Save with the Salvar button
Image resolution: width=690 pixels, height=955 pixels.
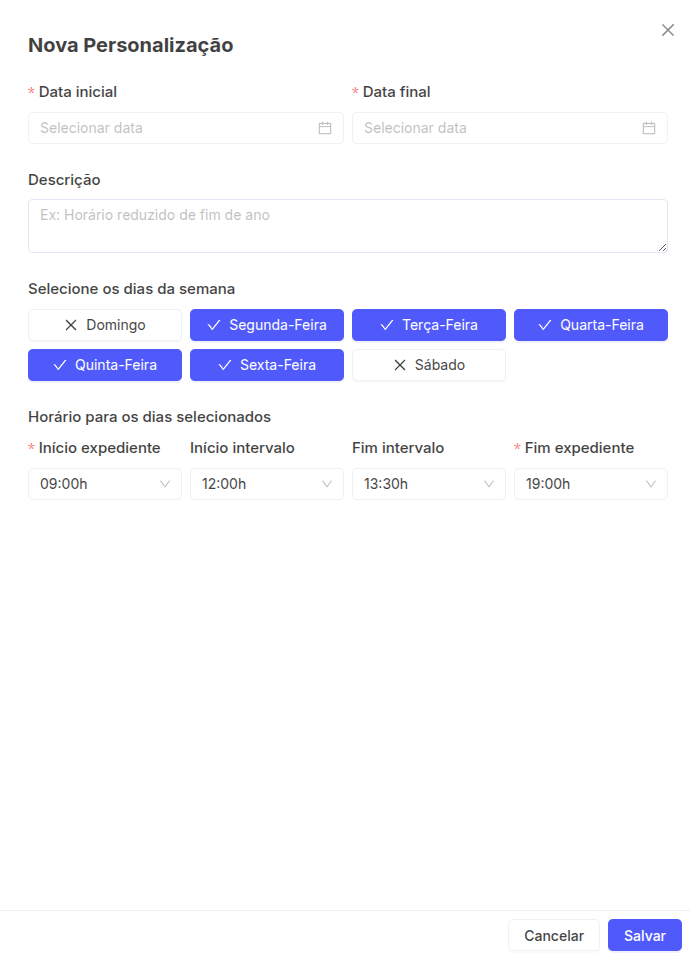coord(645,936)
